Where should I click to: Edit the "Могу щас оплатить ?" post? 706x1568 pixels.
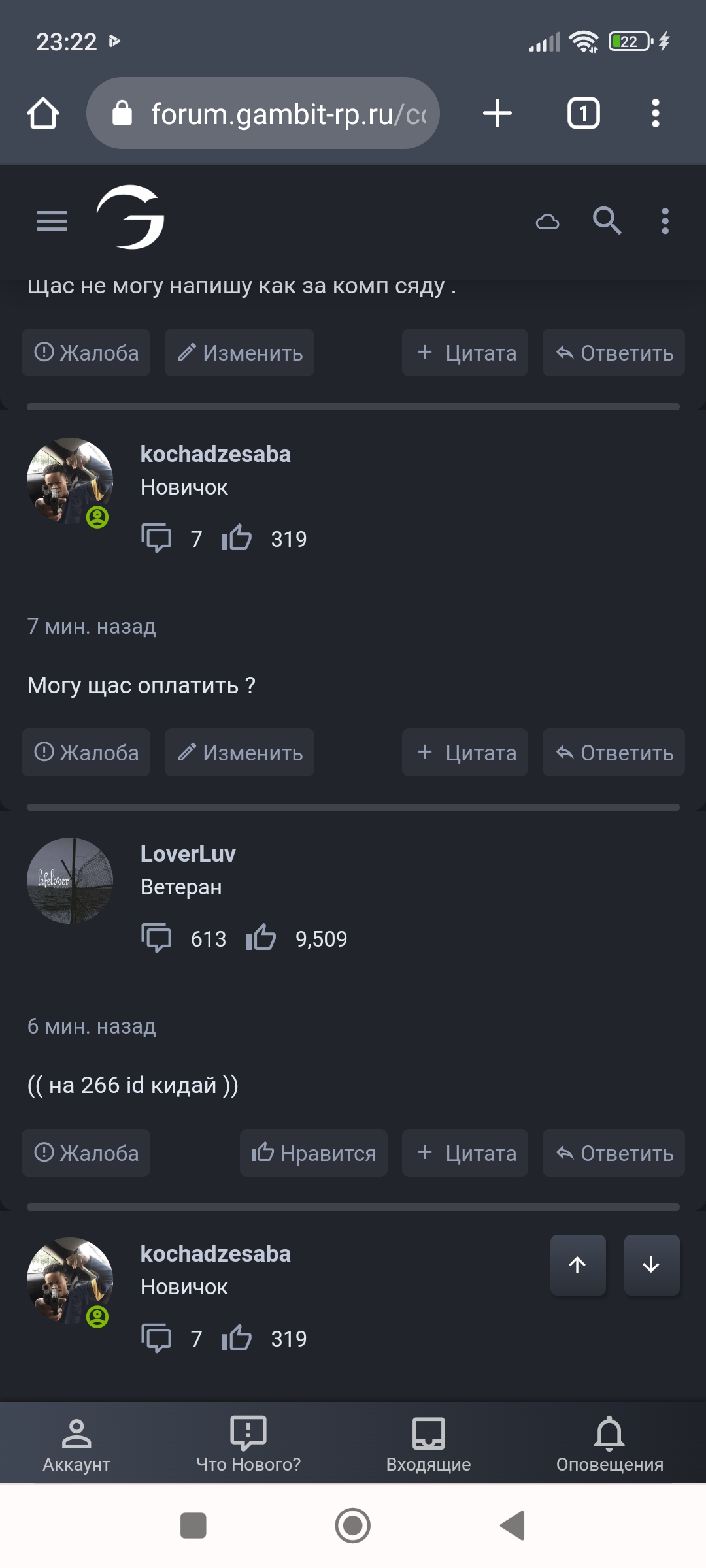pos(239,753)
